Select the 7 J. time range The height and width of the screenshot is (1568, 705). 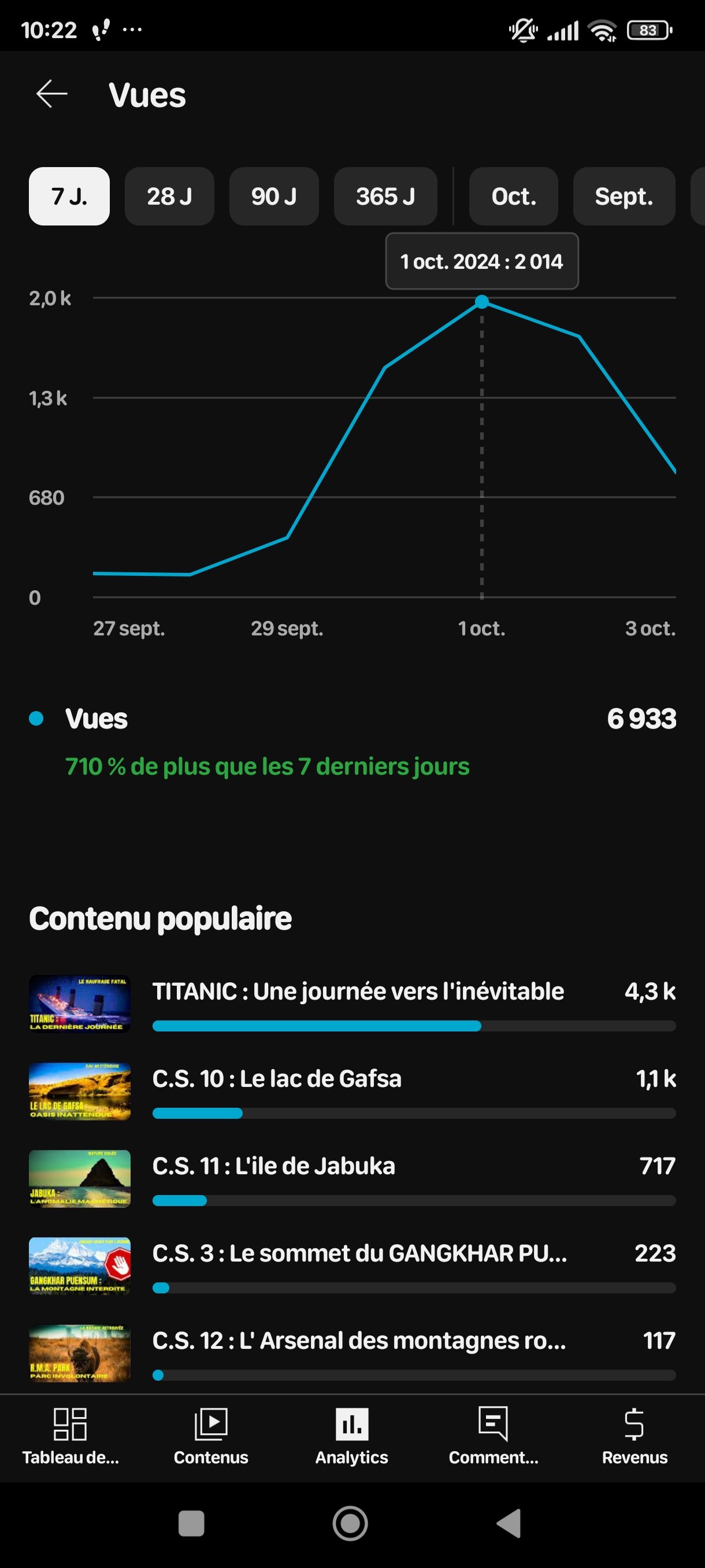[69, 197]
